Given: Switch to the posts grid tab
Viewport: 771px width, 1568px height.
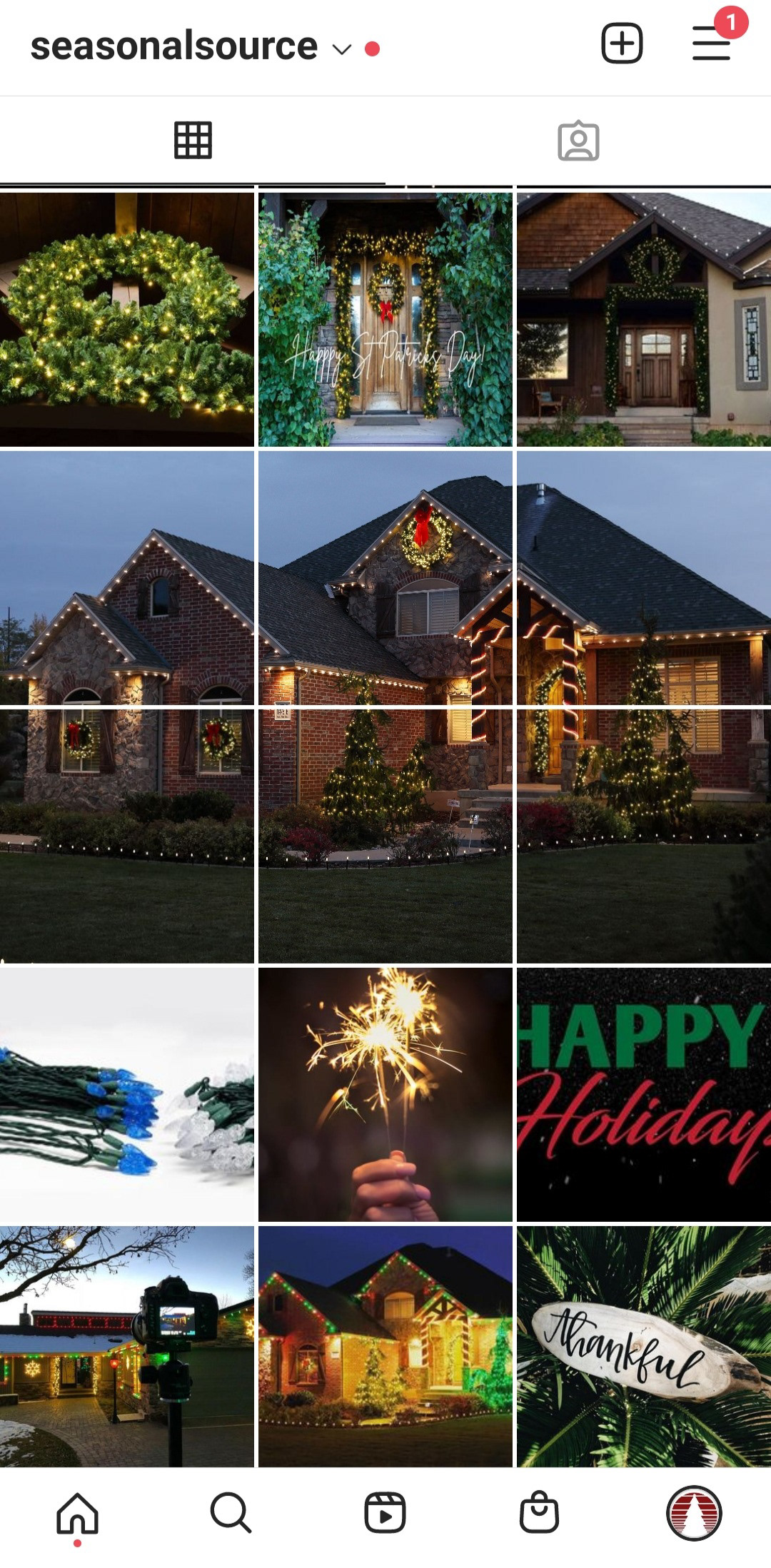Looking at the screenshot, I should coord(193,140).
